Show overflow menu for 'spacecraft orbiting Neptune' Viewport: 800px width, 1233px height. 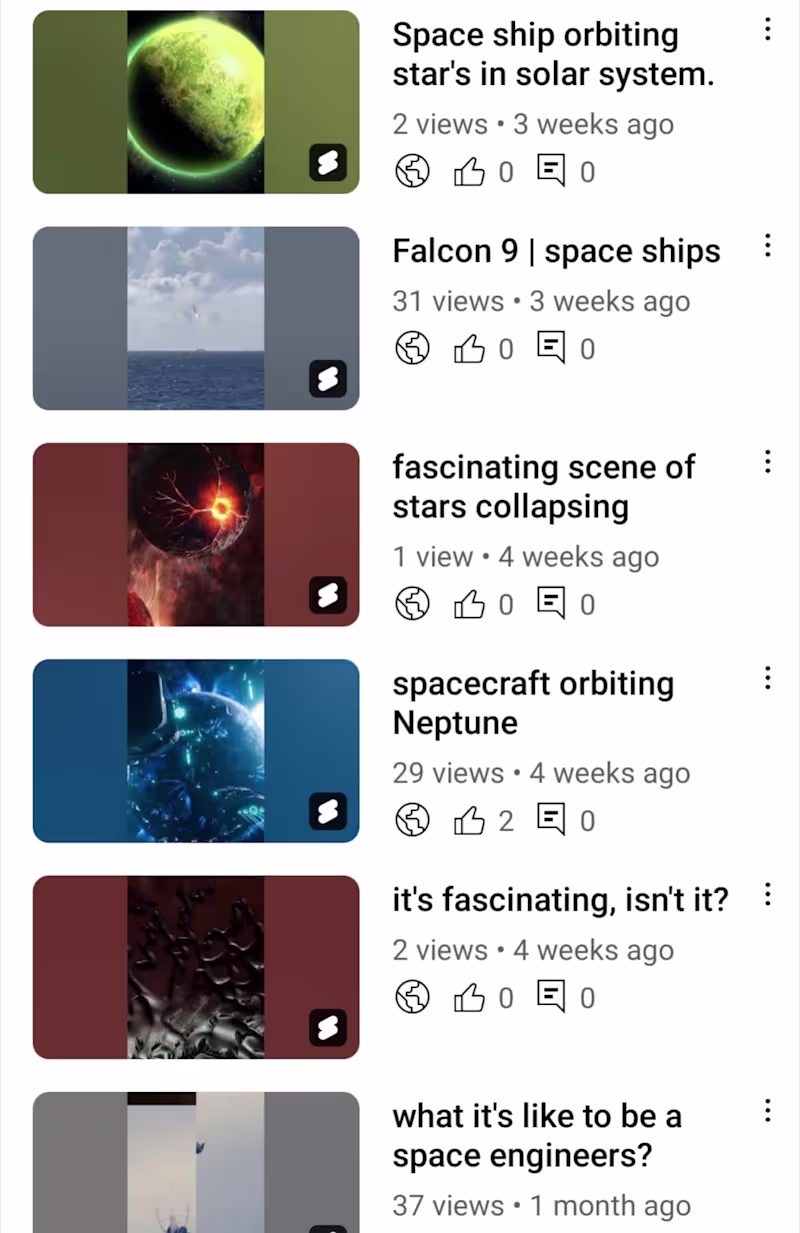click(x=767, y=678)
